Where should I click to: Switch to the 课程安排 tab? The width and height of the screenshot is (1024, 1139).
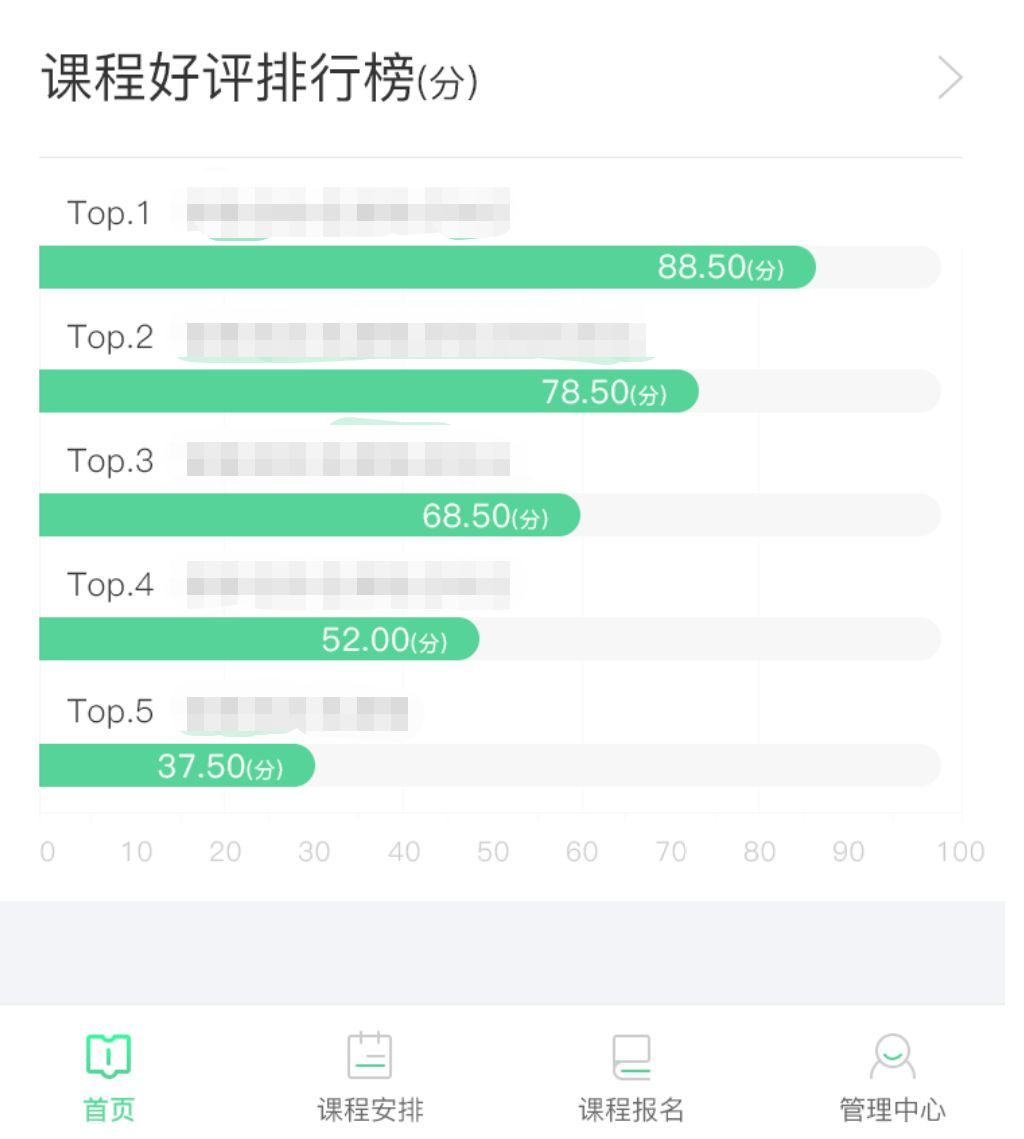point(370,1076)
